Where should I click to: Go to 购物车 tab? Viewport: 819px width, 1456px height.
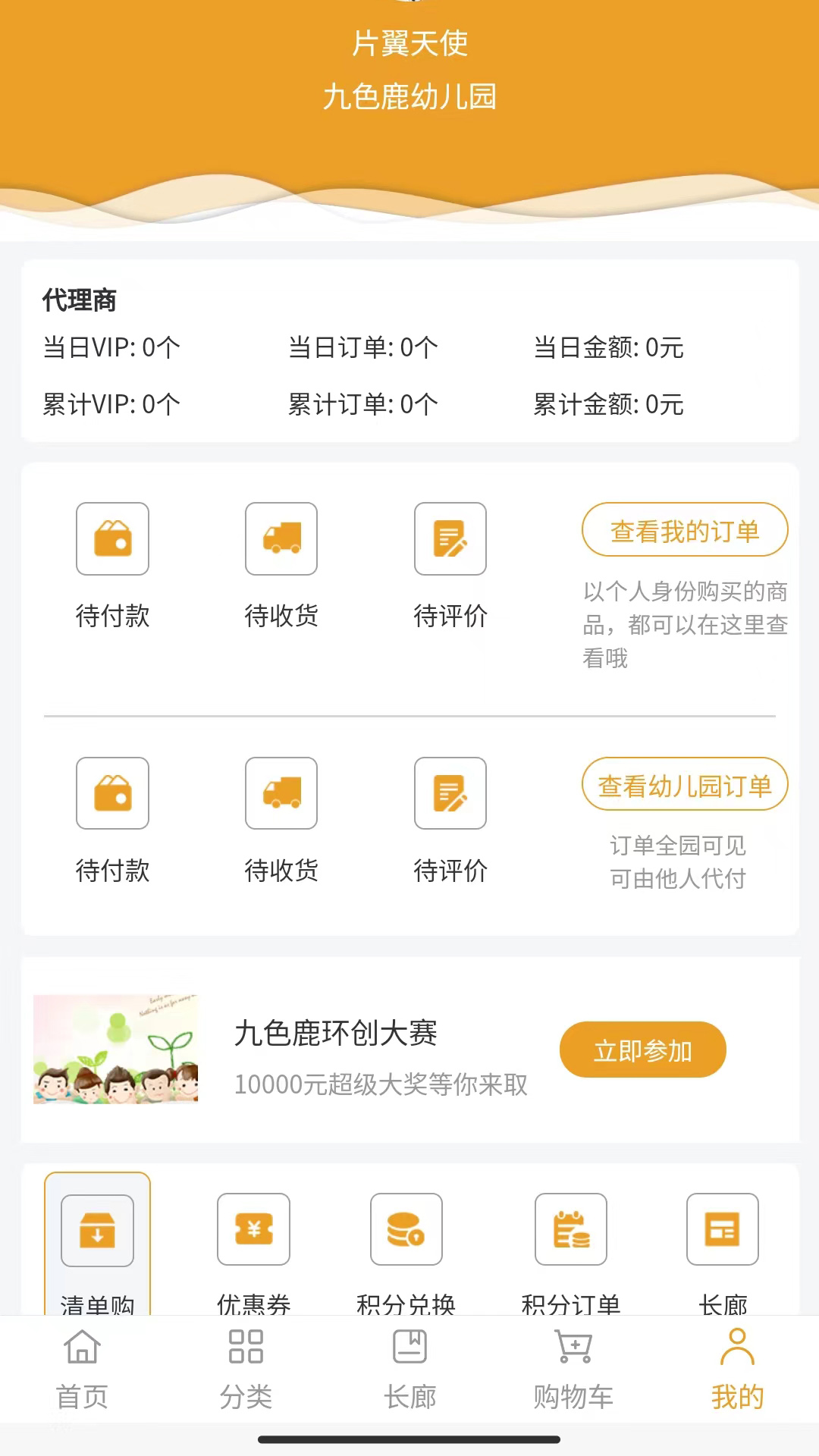pos(573,1370)
